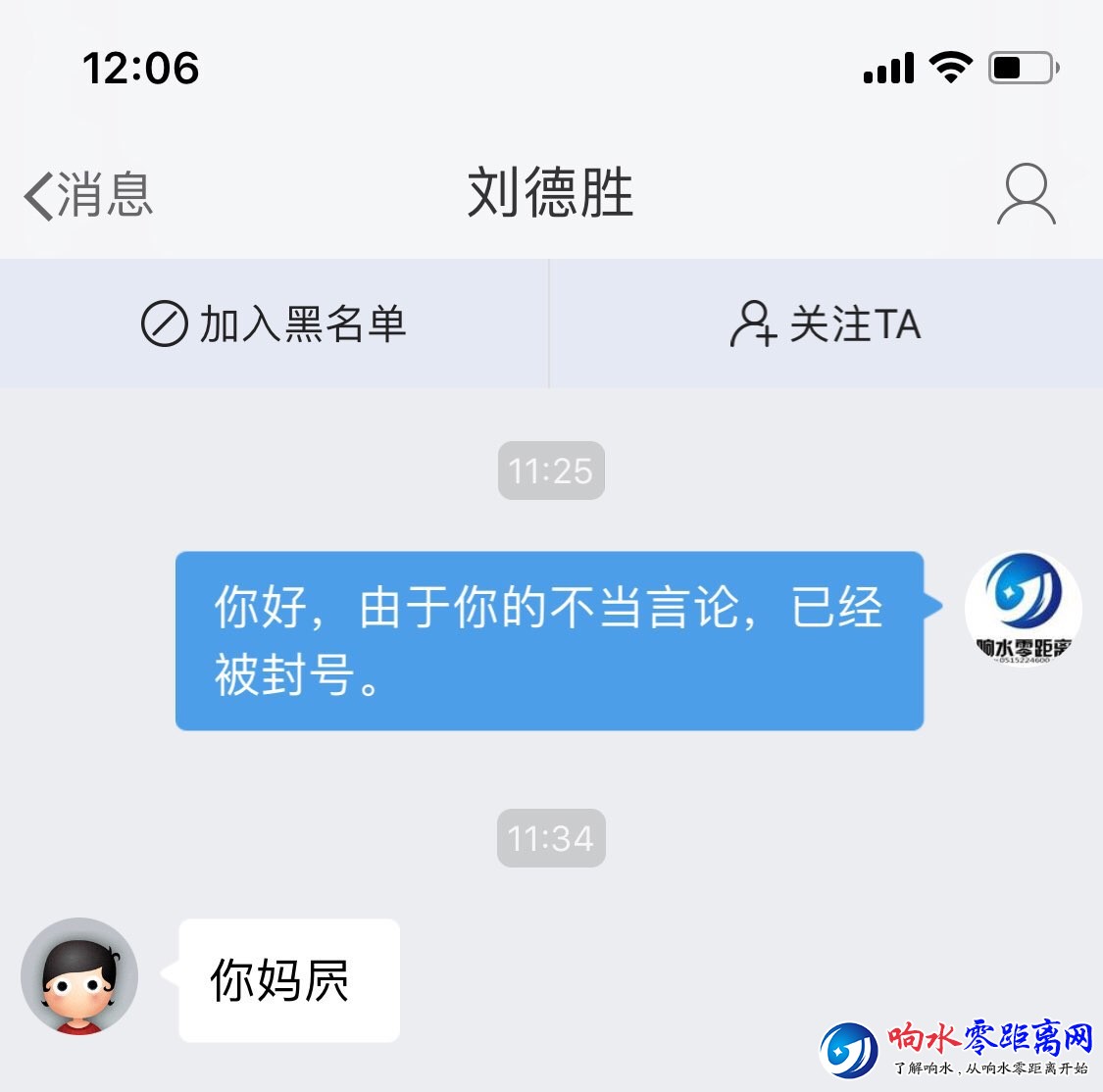
Task: Follow this user with 关注TA
Action: click(x=826, y=324)
